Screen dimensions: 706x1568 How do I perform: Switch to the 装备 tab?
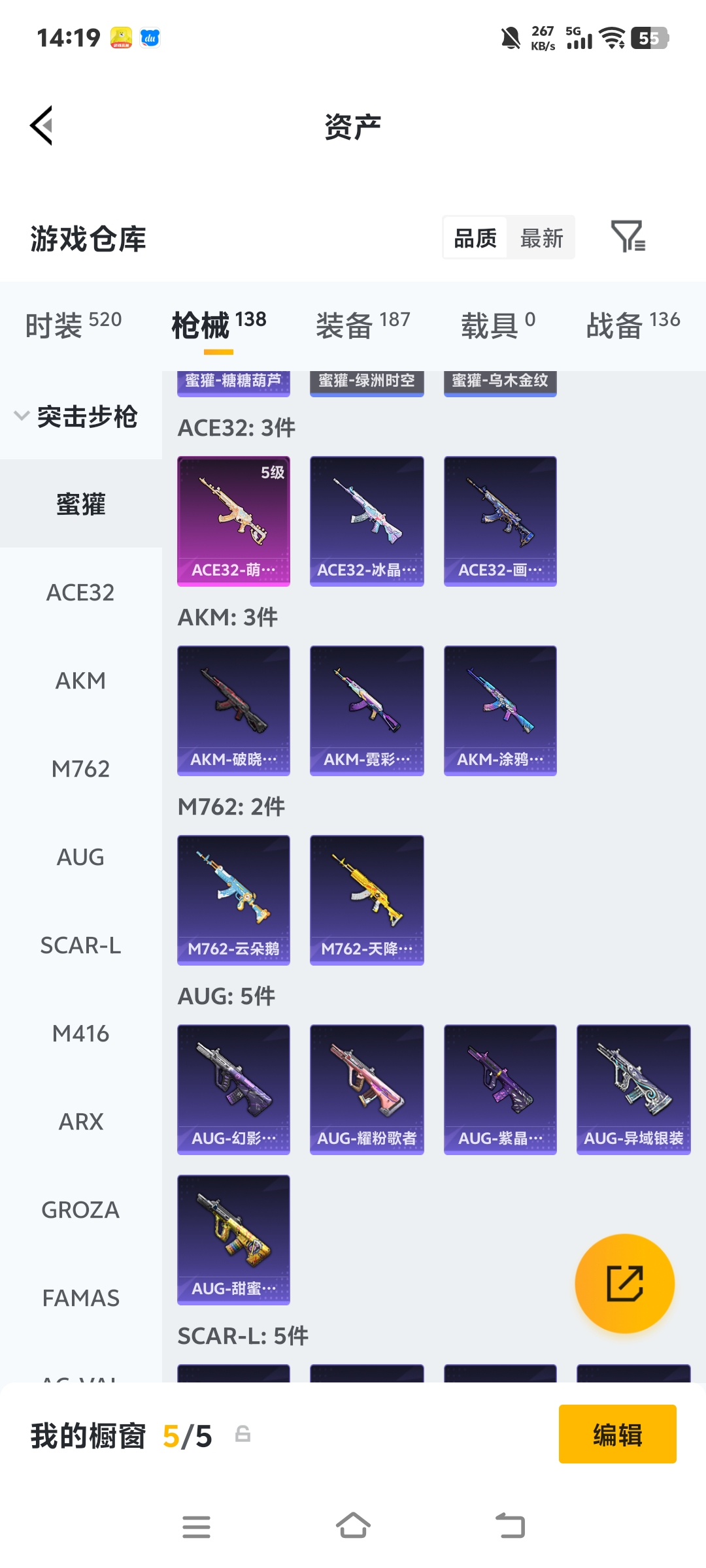pos(363,324)
